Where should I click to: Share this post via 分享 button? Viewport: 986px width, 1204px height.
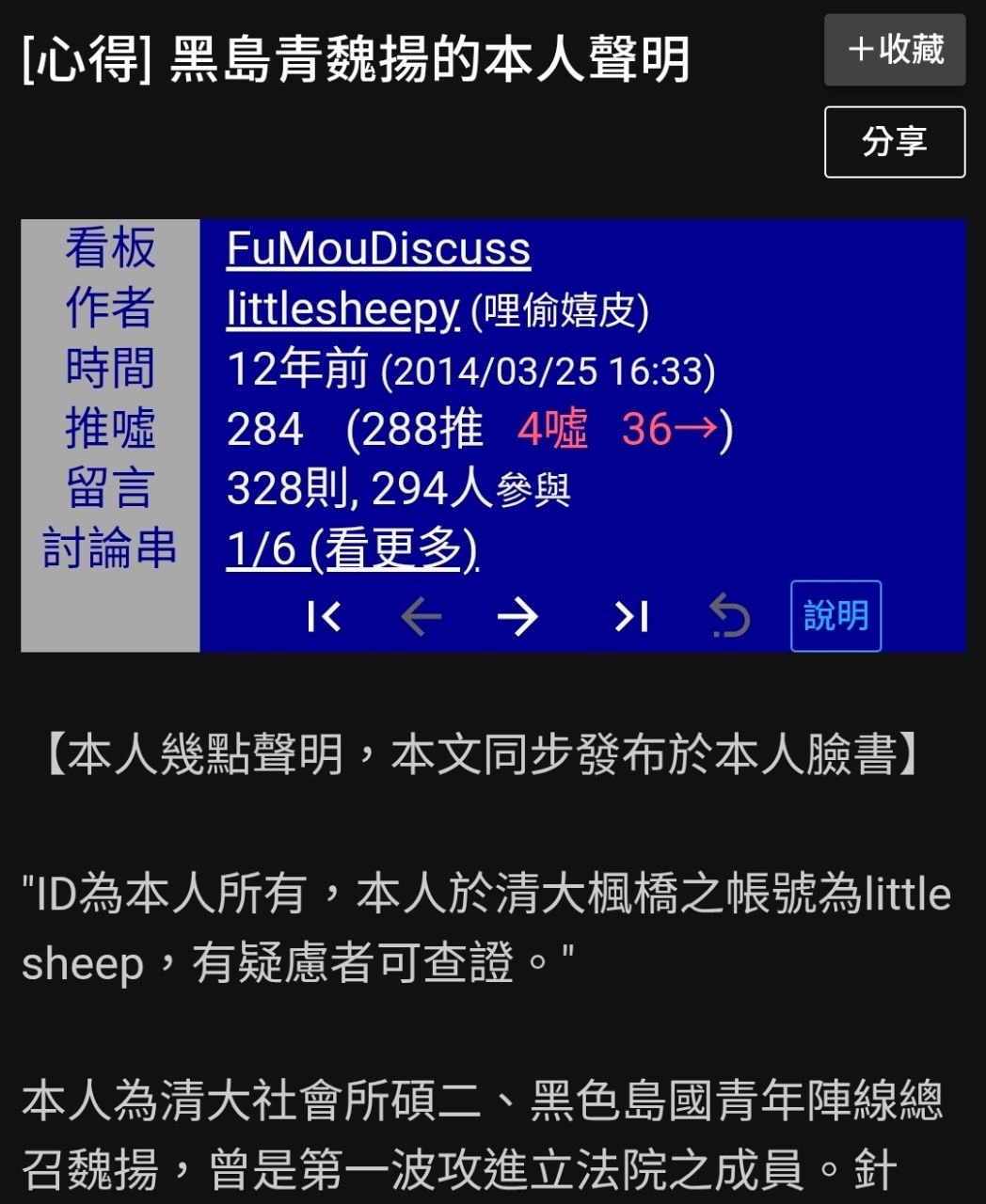tap(894, 142)
